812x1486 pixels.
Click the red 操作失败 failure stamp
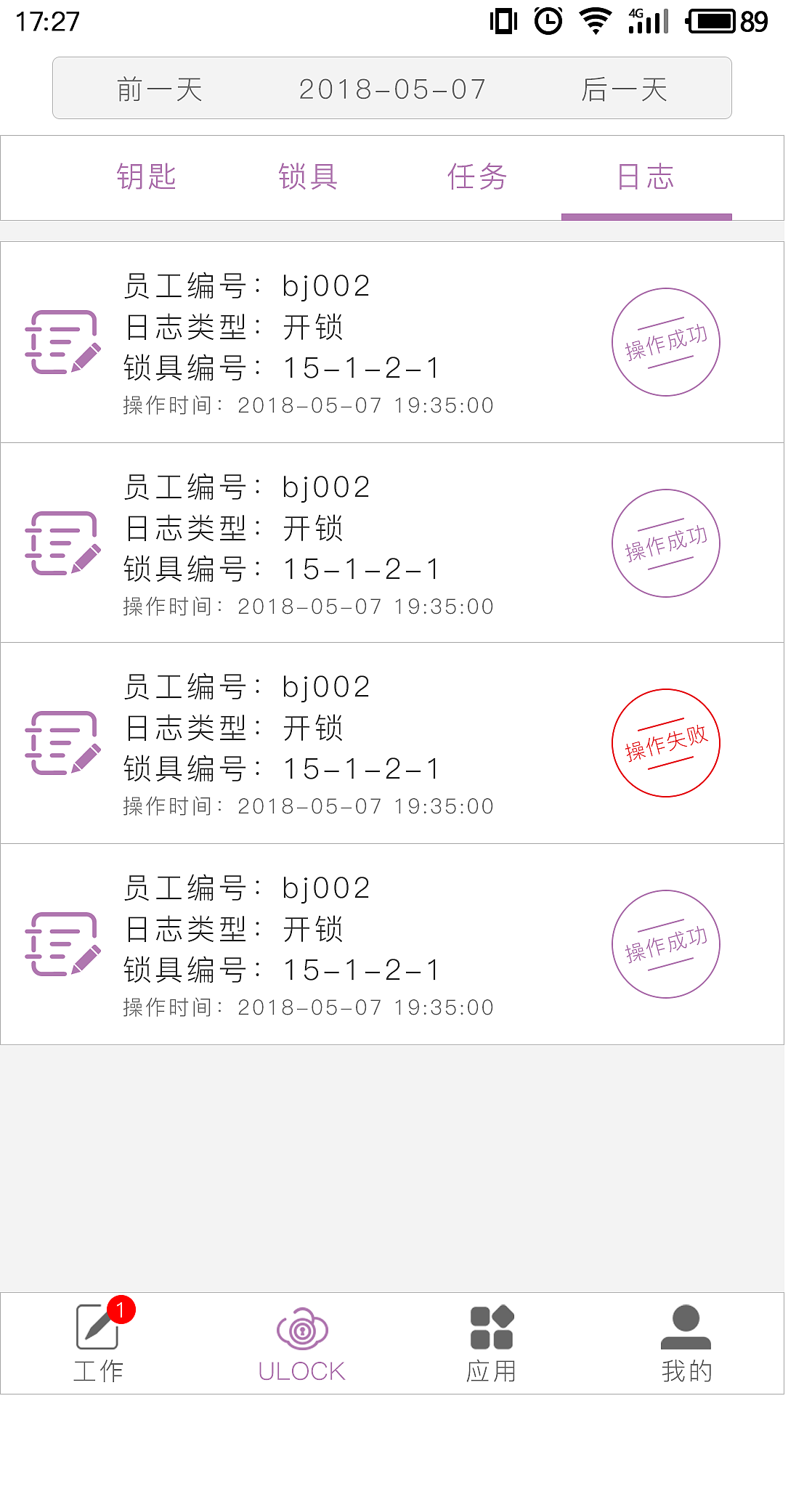667,742
